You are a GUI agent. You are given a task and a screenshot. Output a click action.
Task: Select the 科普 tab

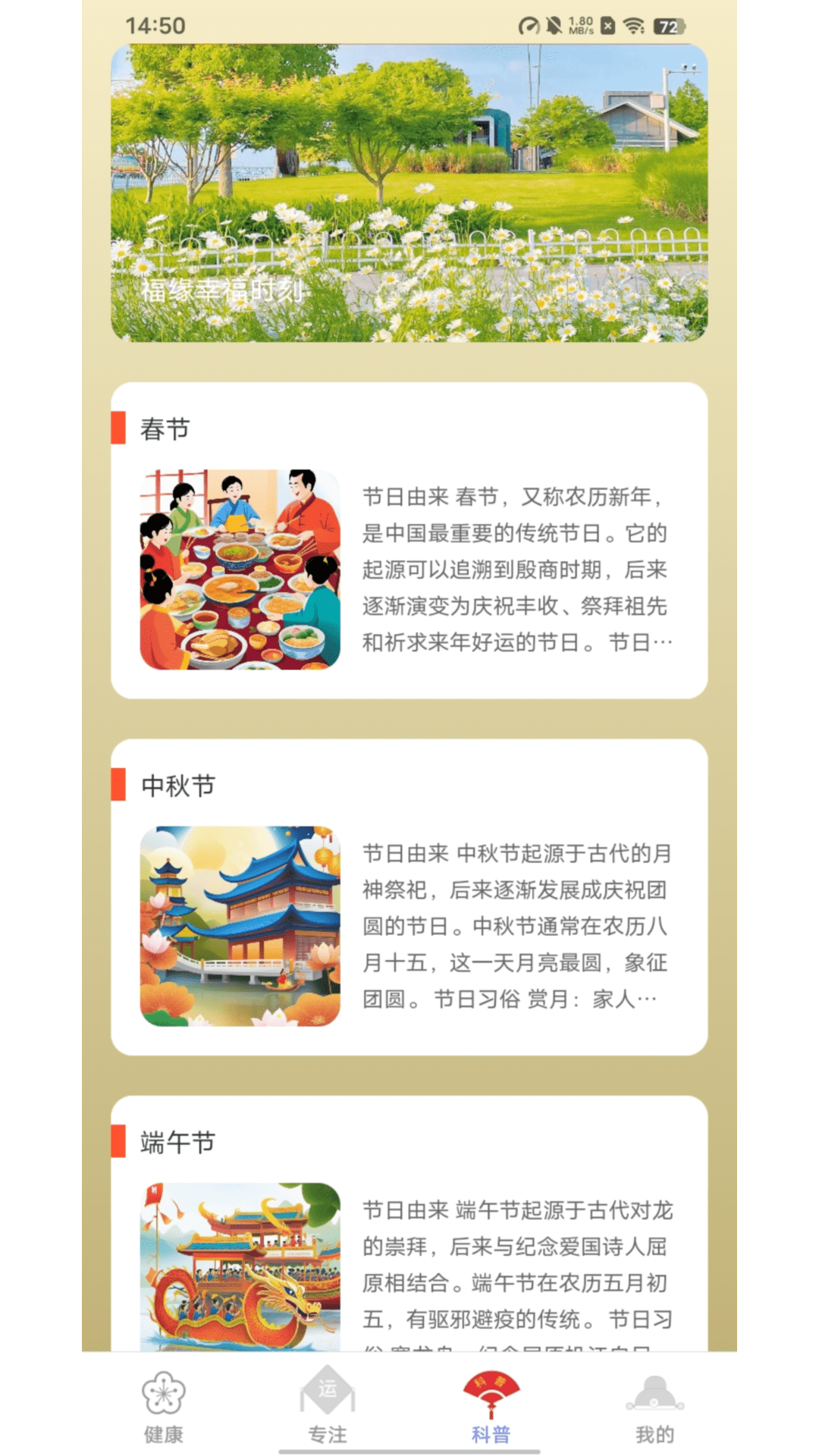coord(491,1407)
